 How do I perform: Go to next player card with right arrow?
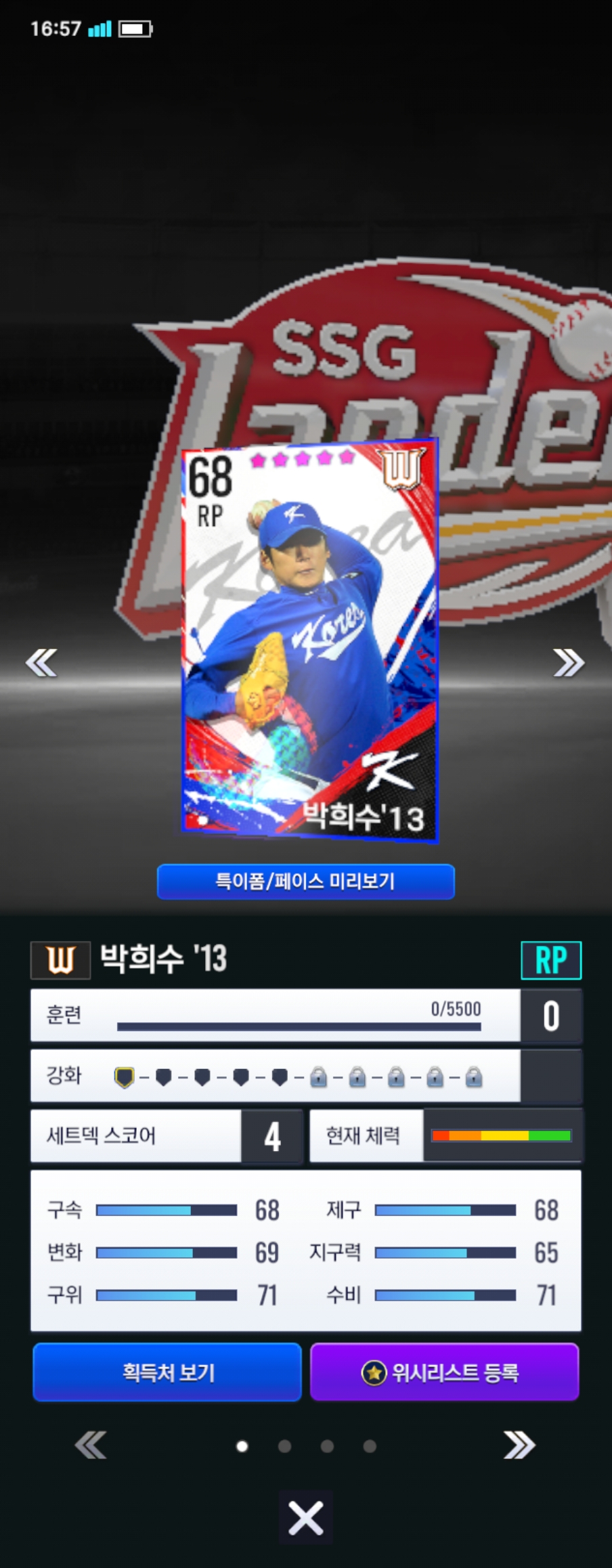pos(568,663)
